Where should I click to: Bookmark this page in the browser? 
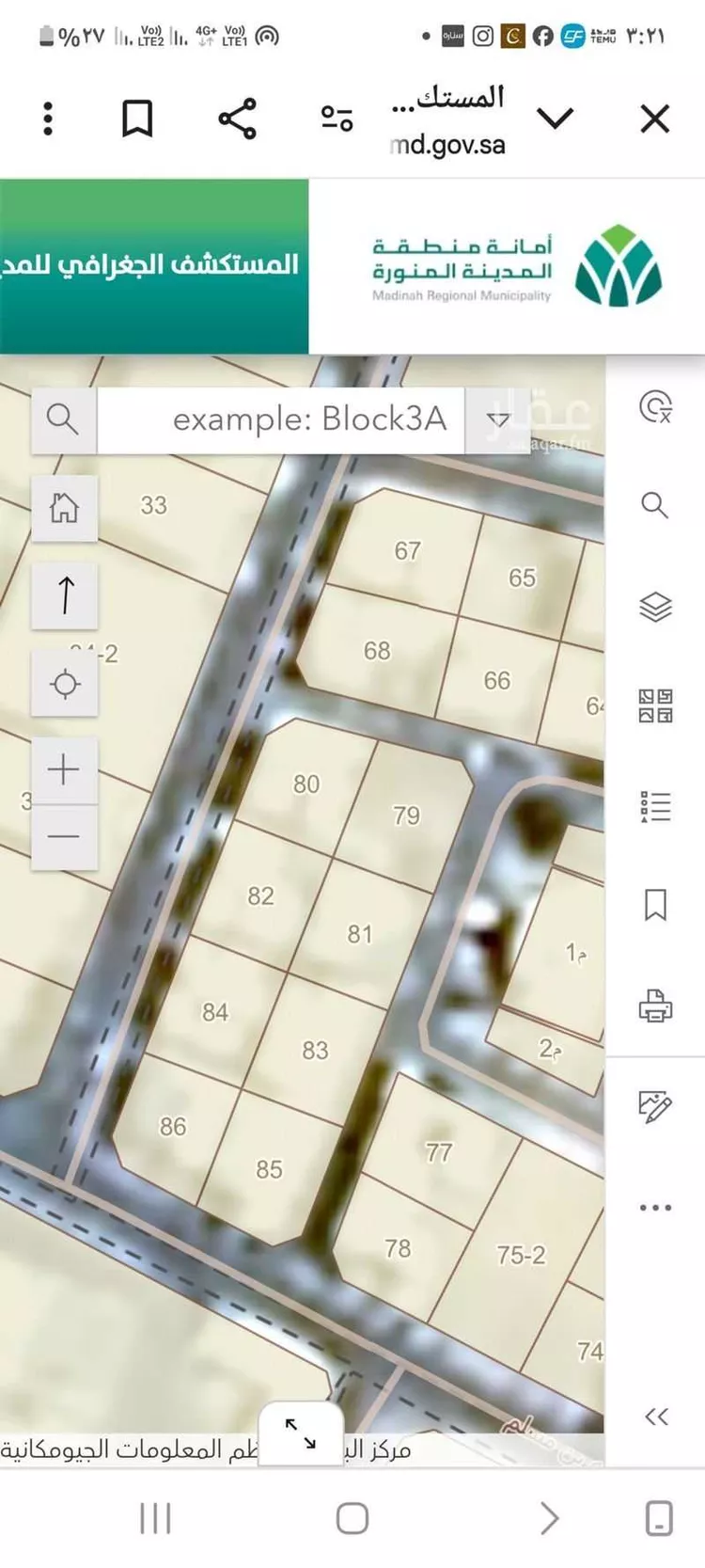pos(137,119)
